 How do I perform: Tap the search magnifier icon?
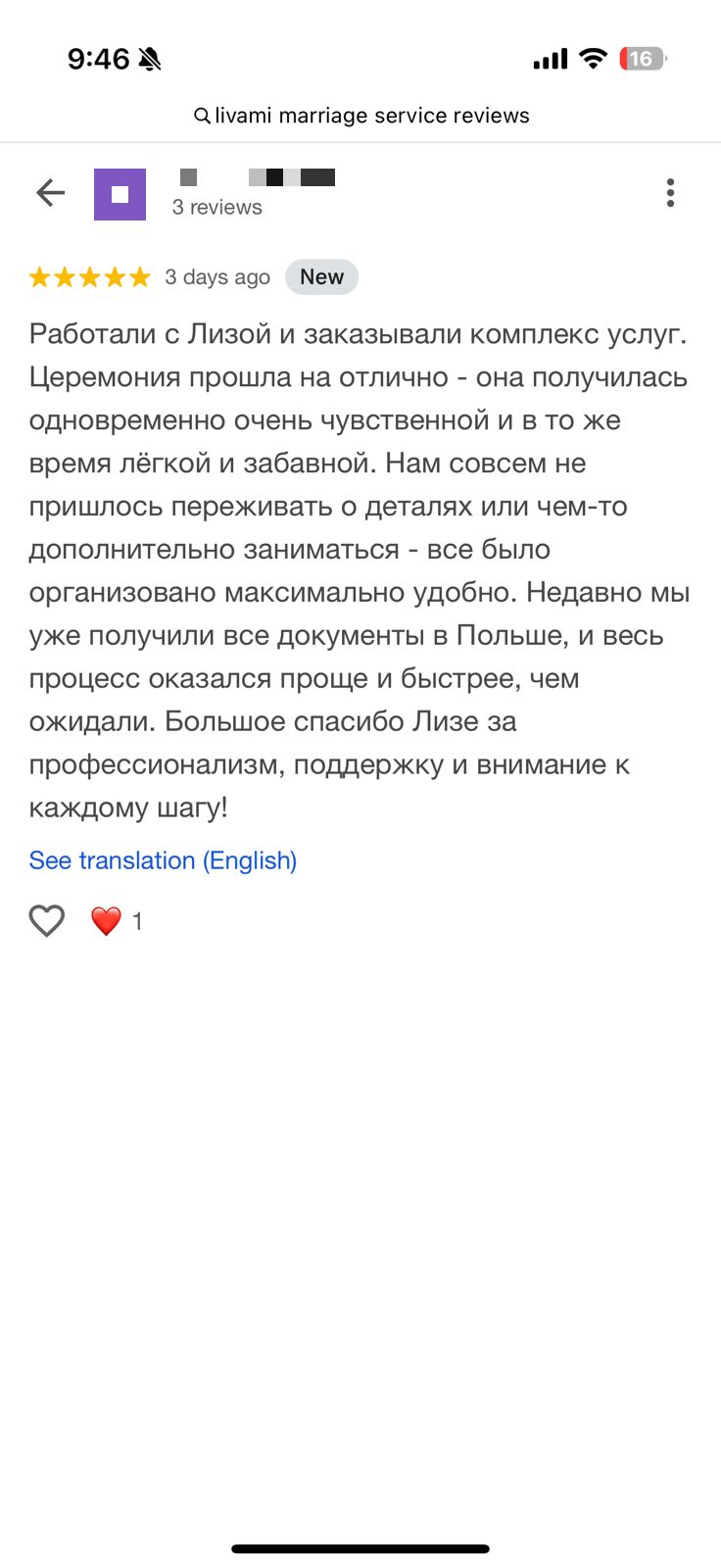point(200,116)
